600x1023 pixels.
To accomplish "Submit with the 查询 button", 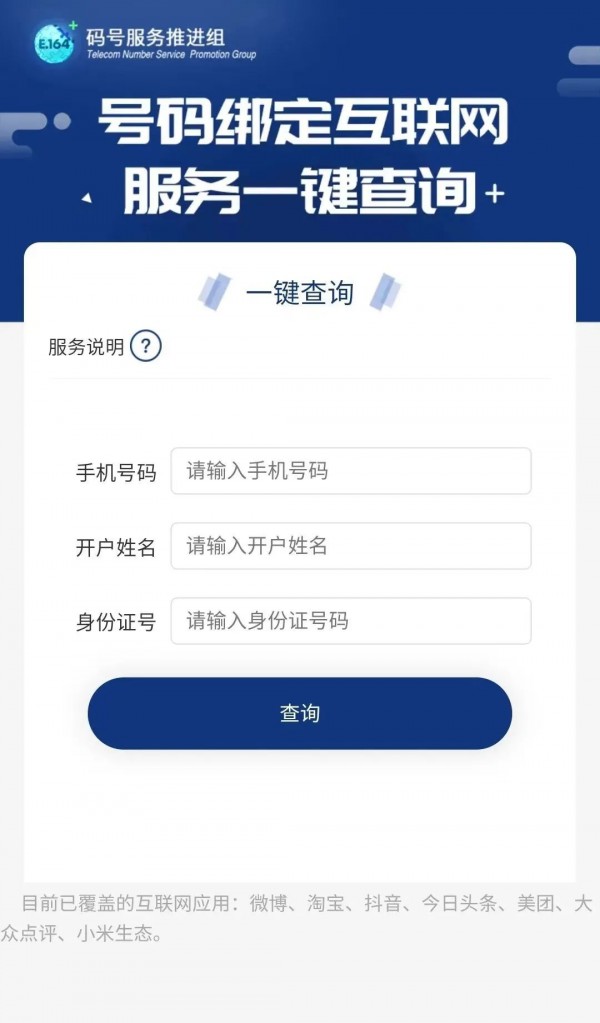I will tap(300, 713).
